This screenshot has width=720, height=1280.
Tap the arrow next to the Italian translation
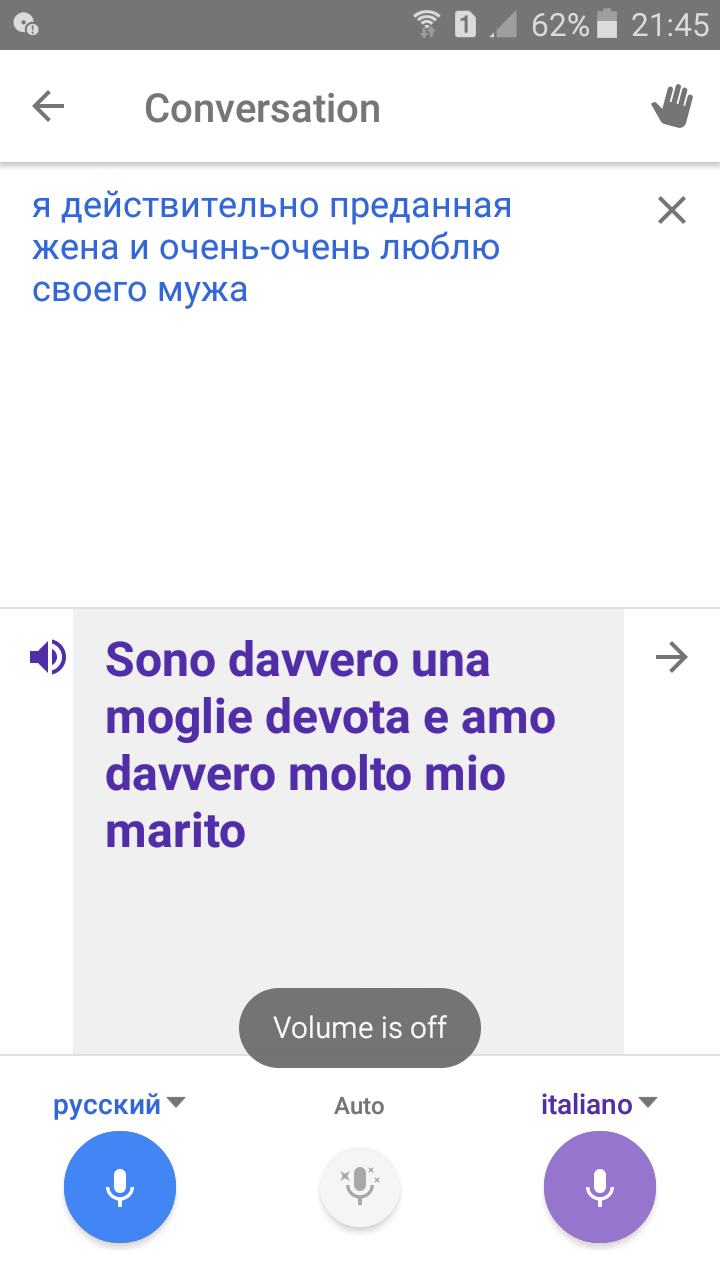[672, 658]
